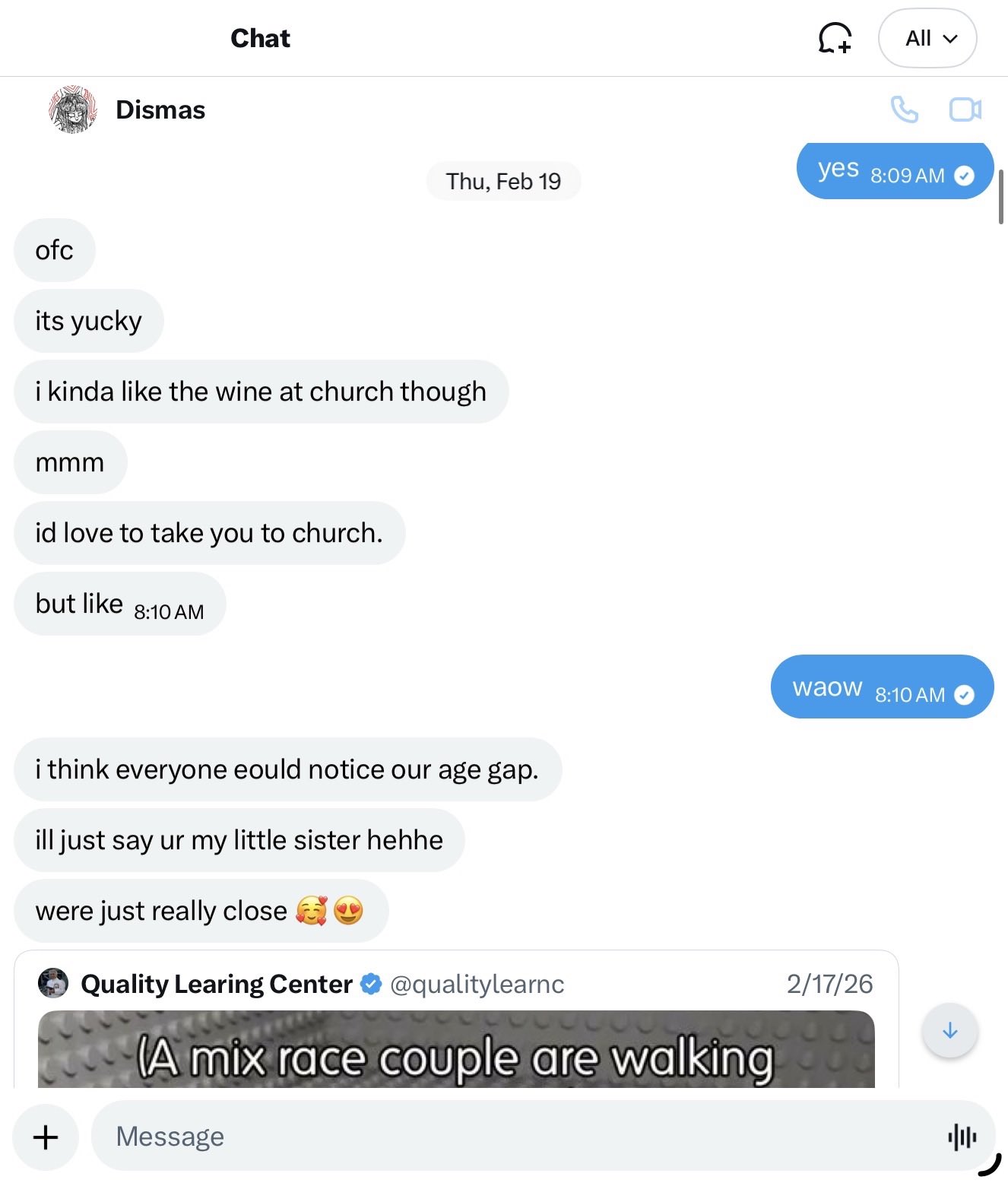The width and height of the screenshot is (1008, 1183).
Task: Open the All filter dropdown
Action: point(927,38)
